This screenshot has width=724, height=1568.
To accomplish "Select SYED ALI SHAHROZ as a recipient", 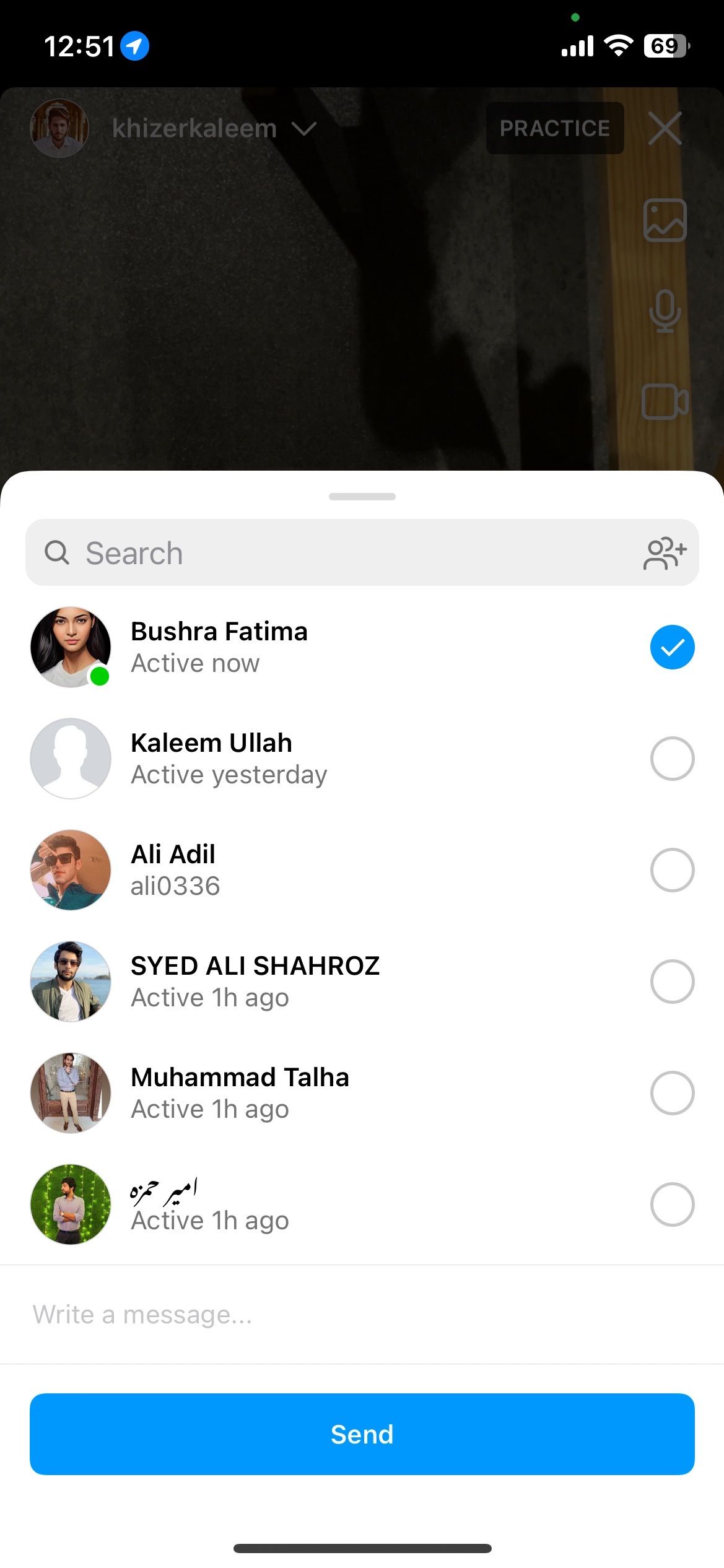I will [672, 982].
